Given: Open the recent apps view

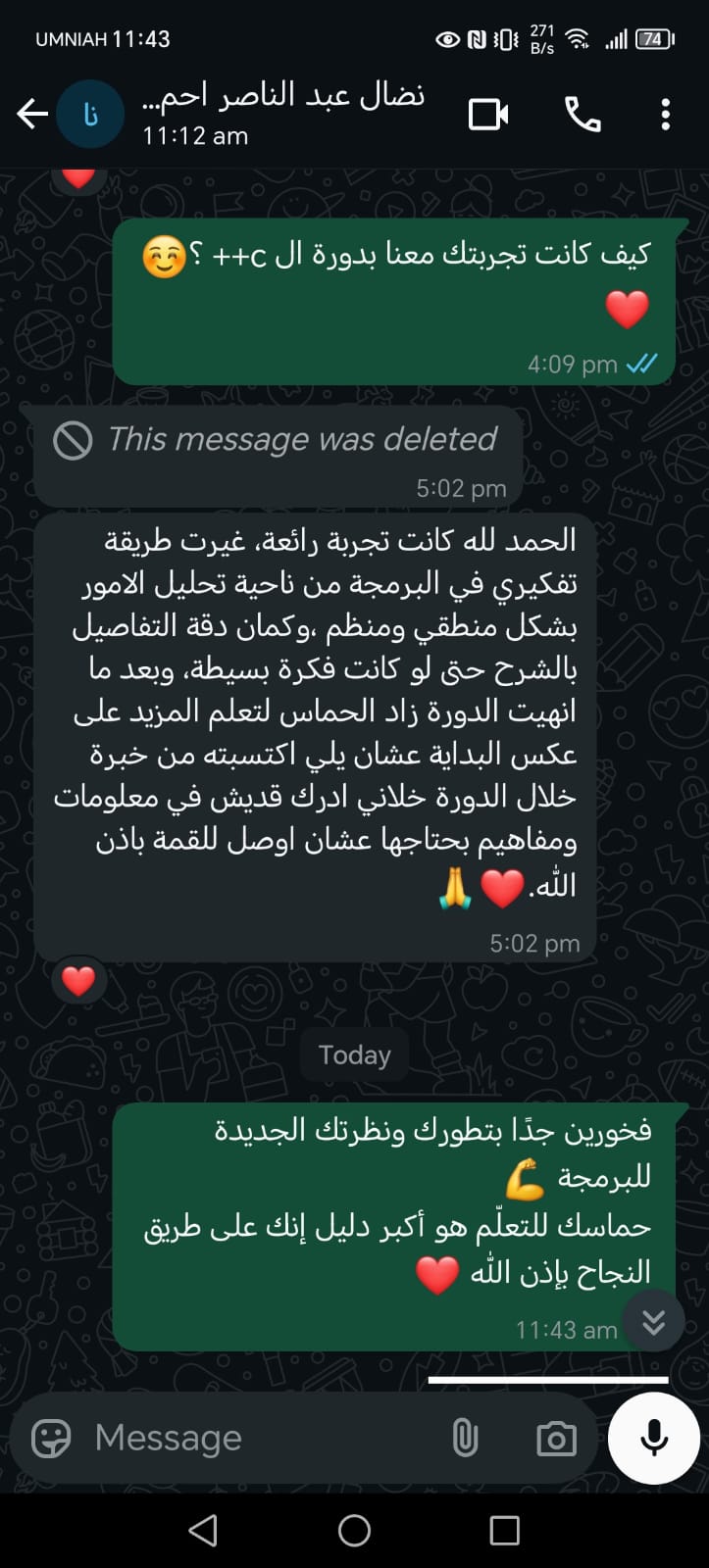Looking at the screenshot, I should click(504, 1530).
